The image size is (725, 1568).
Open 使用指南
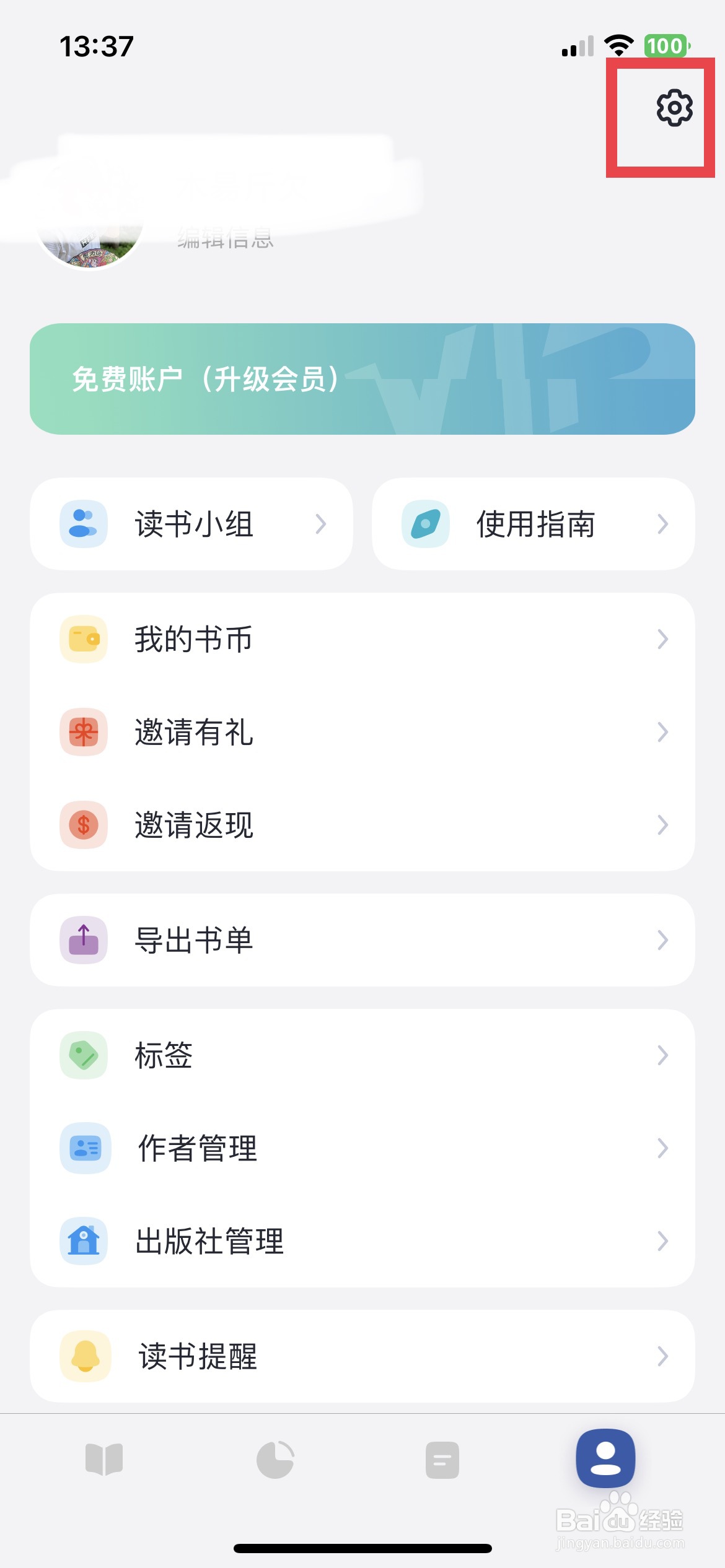coord(533,524)
